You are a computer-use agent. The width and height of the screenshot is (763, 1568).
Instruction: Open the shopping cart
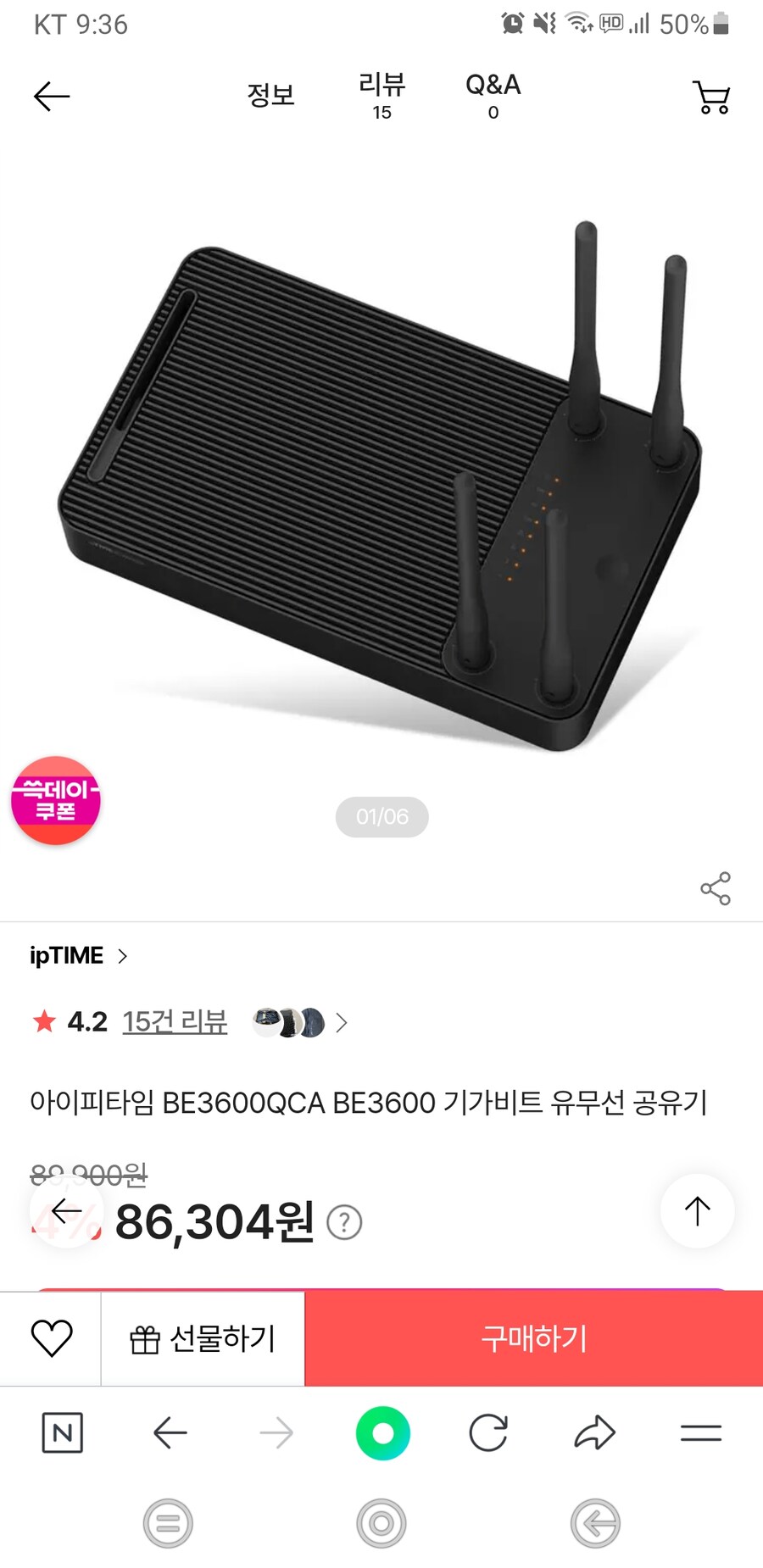pos(712,97)
